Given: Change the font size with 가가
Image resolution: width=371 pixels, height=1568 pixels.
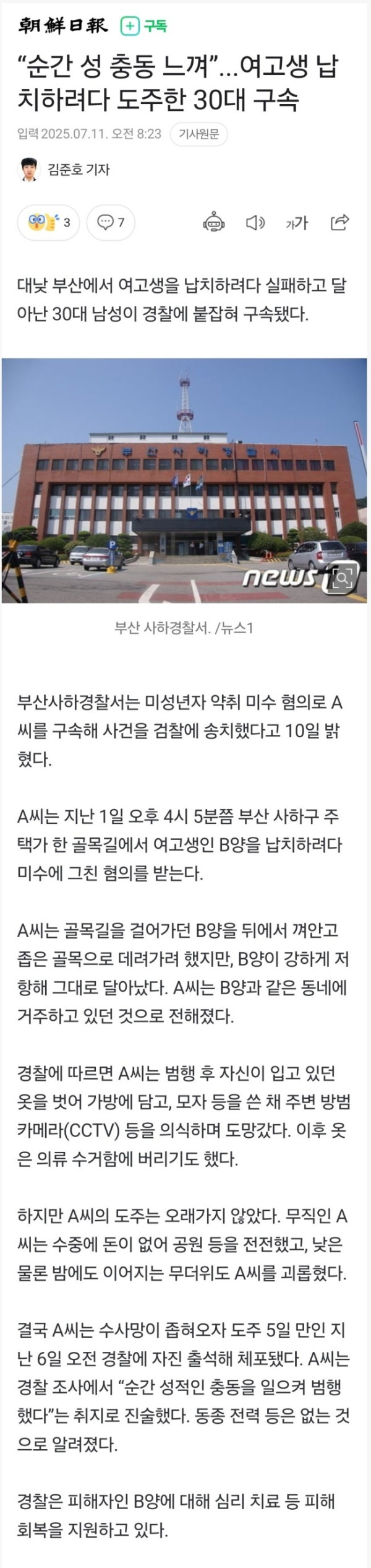Looking at the screenshot, I should 296,223.
